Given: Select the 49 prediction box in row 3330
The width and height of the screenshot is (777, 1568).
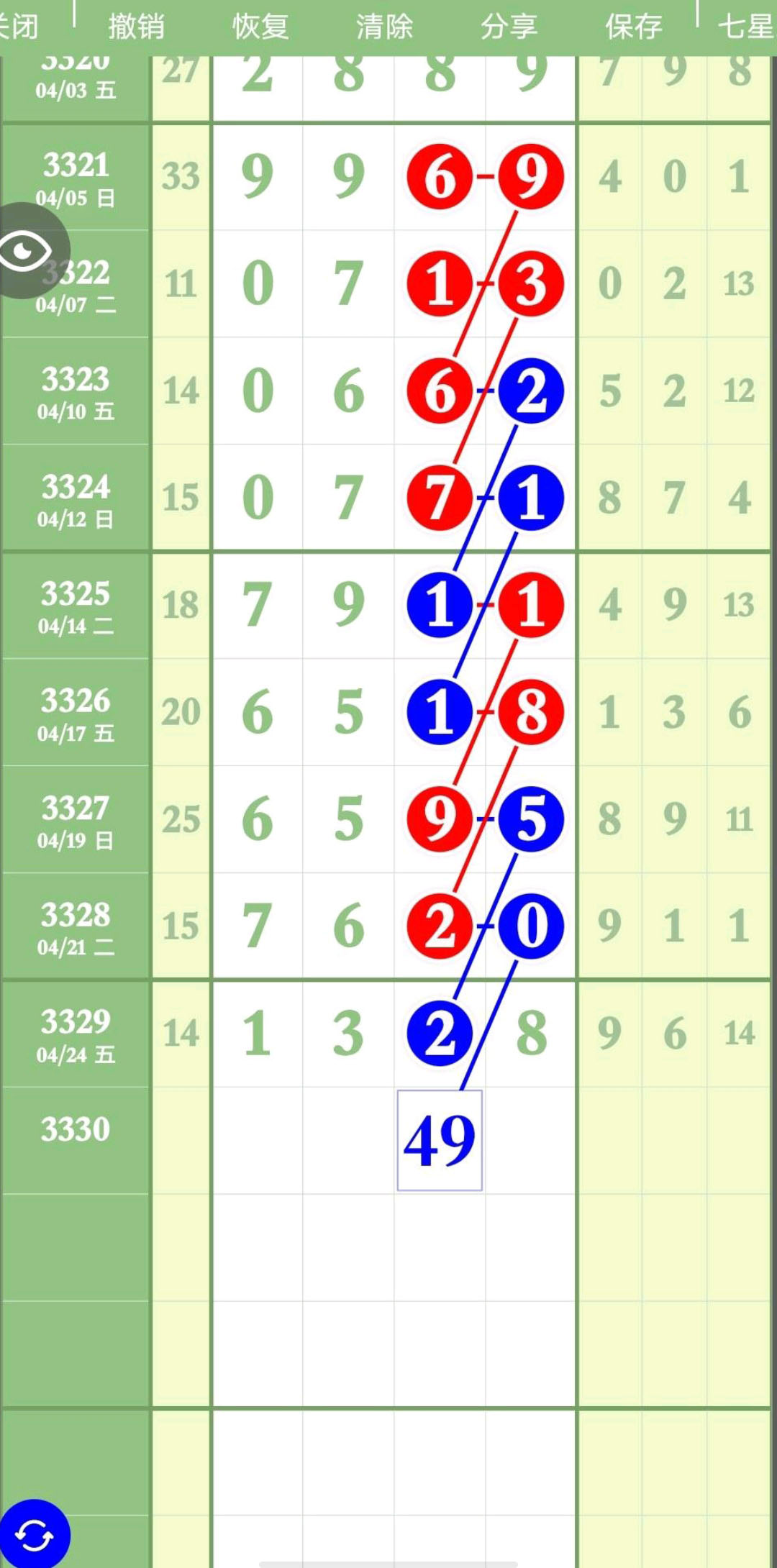Looking at the screenshot, I should [440, 1140].
